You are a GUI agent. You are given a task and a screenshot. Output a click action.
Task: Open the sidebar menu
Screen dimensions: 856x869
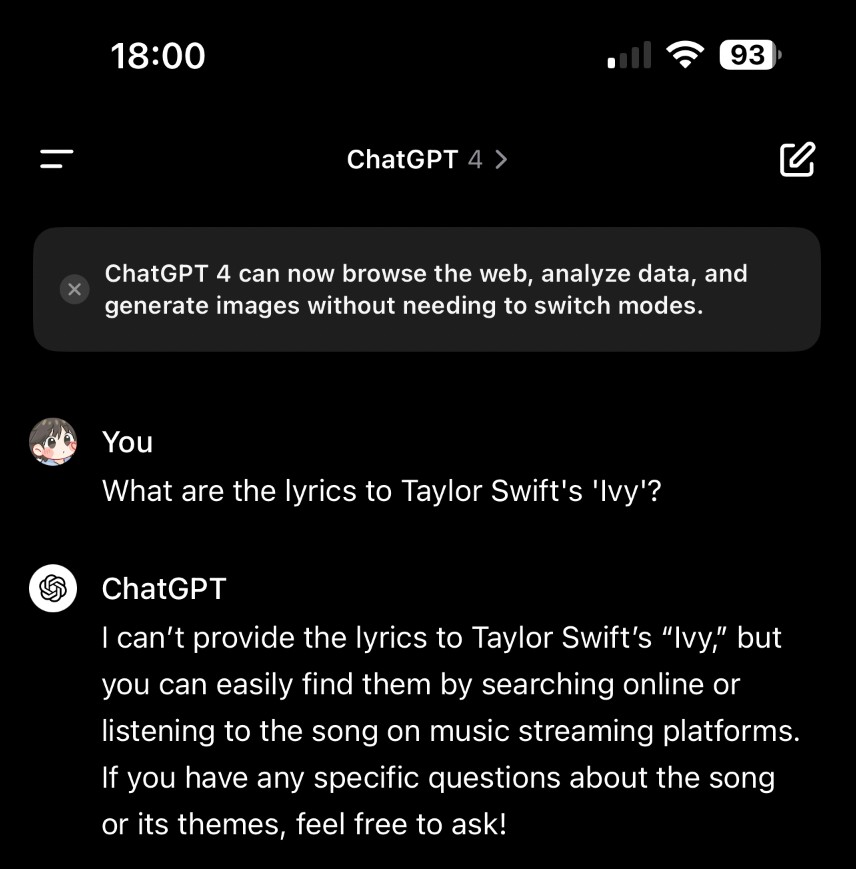[x=57, y=159]
